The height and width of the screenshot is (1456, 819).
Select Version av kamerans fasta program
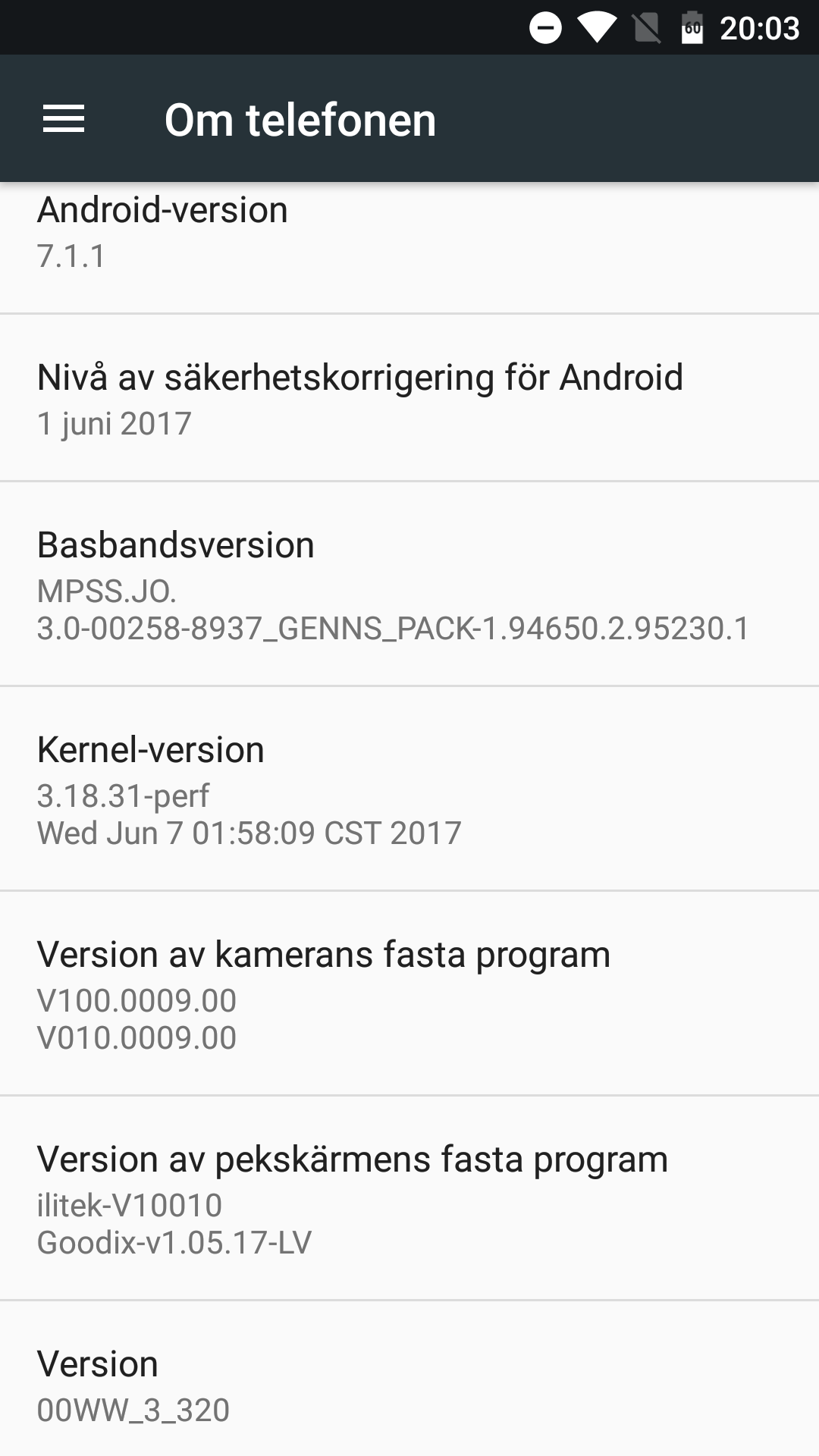409,993
